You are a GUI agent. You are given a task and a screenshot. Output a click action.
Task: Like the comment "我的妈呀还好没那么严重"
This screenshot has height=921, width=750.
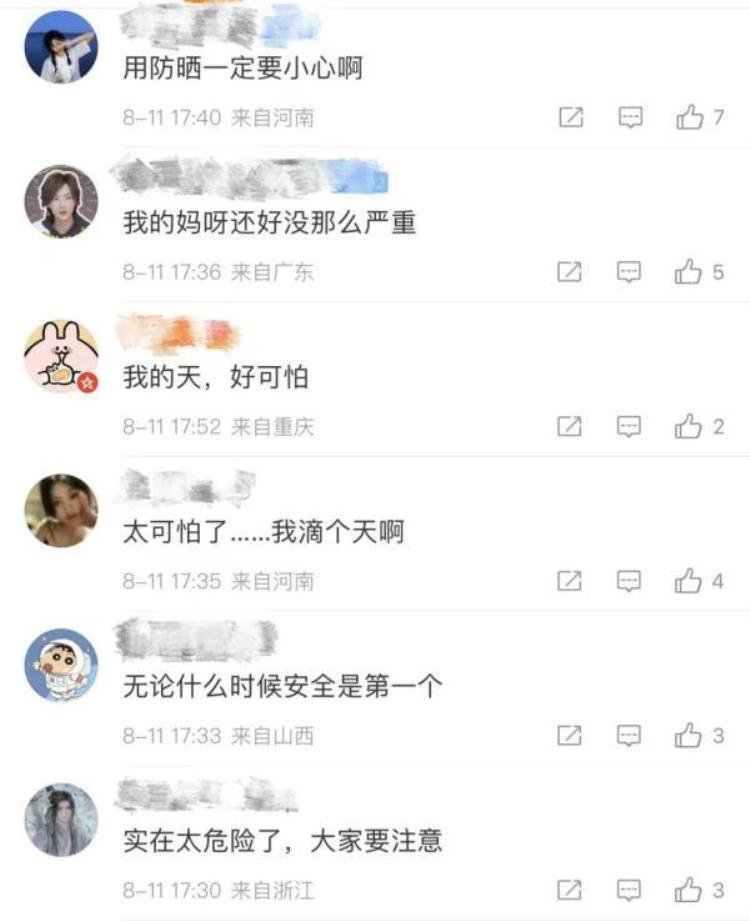(x=690, y=272)
